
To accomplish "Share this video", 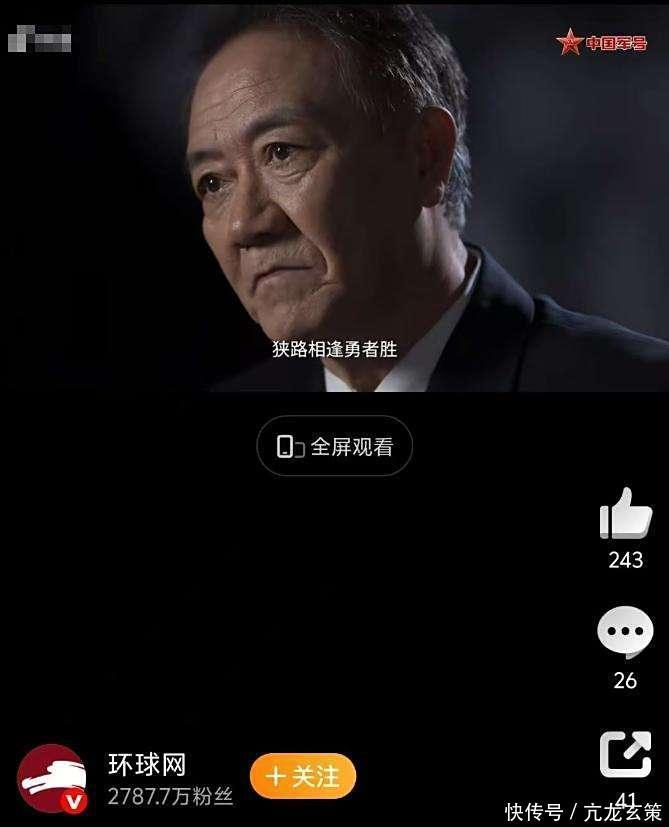I will click(x=625, y=755).
